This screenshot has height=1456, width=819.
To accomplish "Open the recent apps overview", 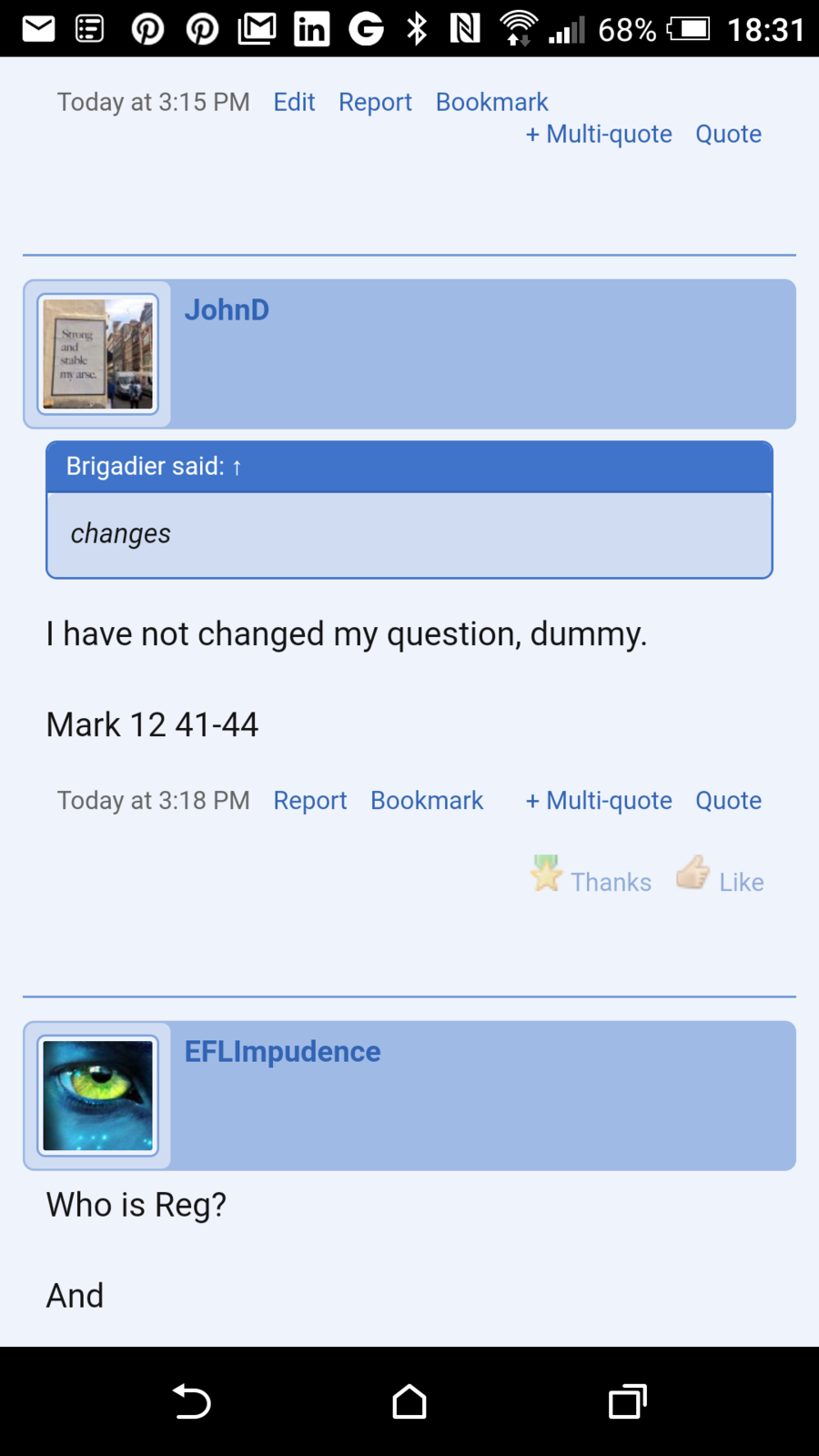I will tap(627, 1401).
